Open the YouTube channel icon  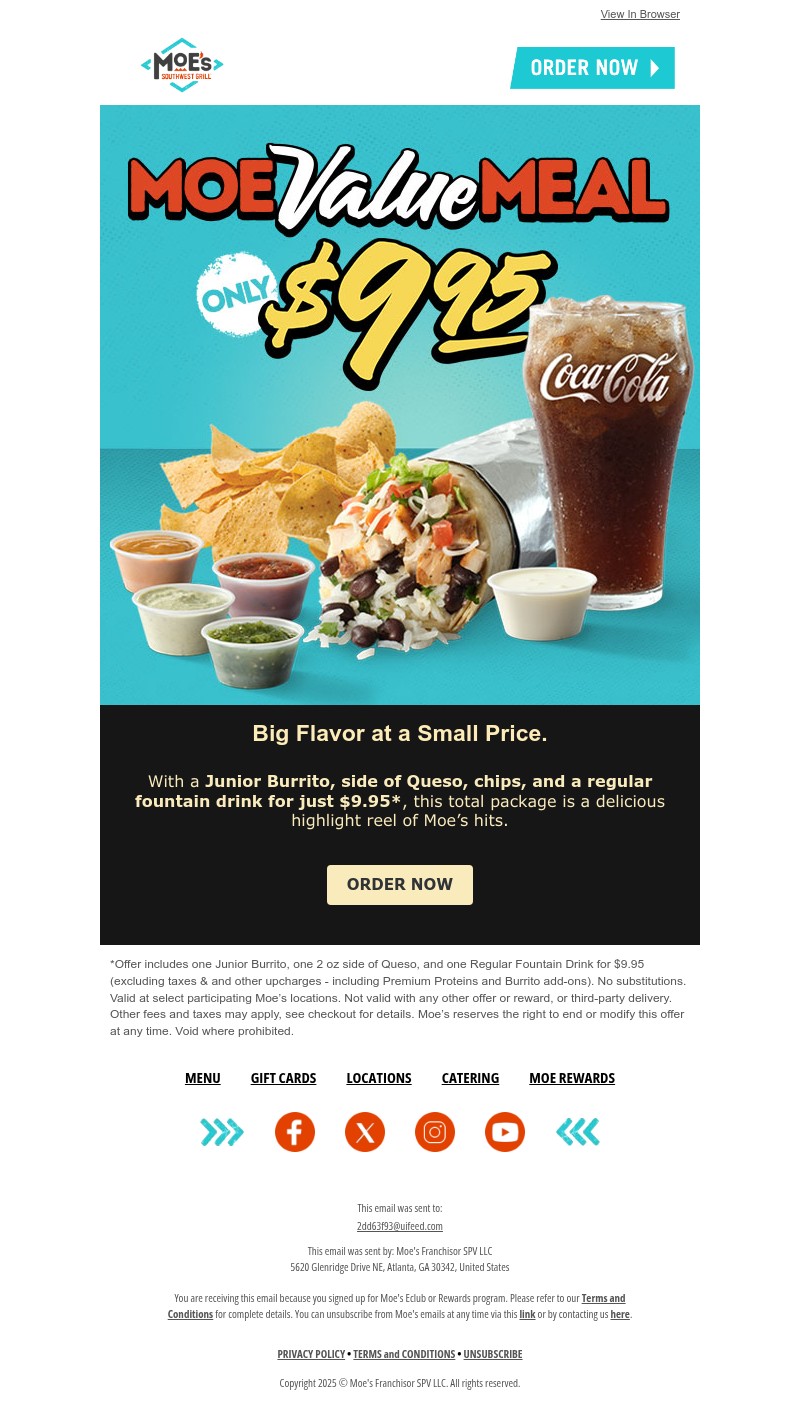click(505, 1132)
